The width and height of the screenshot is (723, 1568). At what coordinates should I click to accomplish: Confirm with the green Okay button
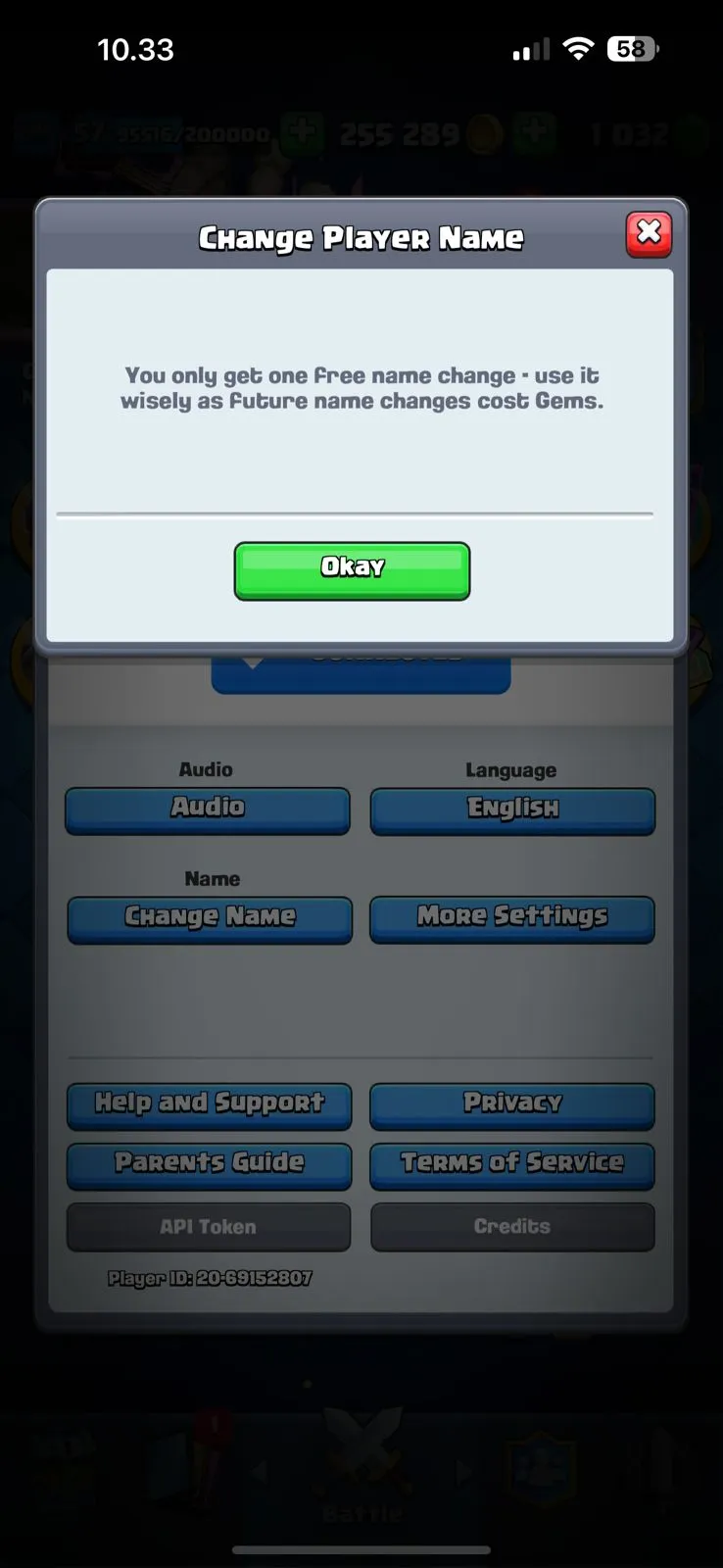click(x=352, y=570)
